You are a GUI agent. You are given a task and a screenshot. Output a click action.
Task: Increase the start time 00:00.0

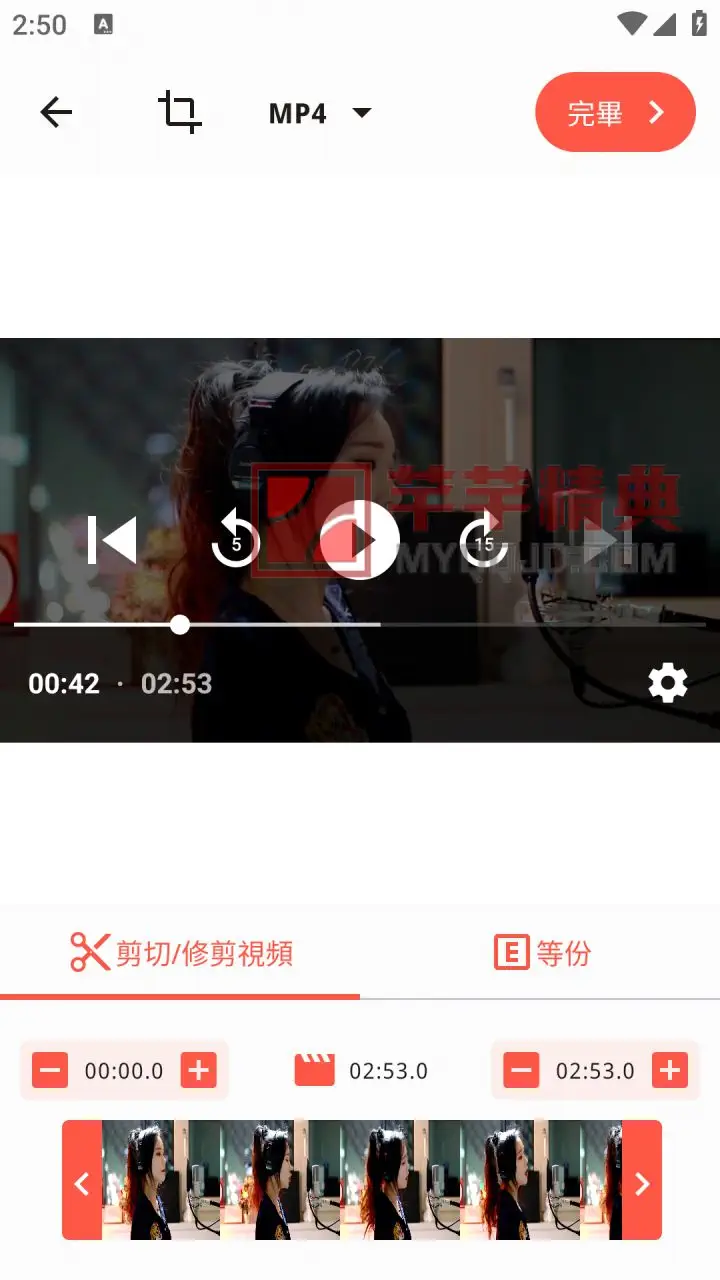tap(198, 1071)
